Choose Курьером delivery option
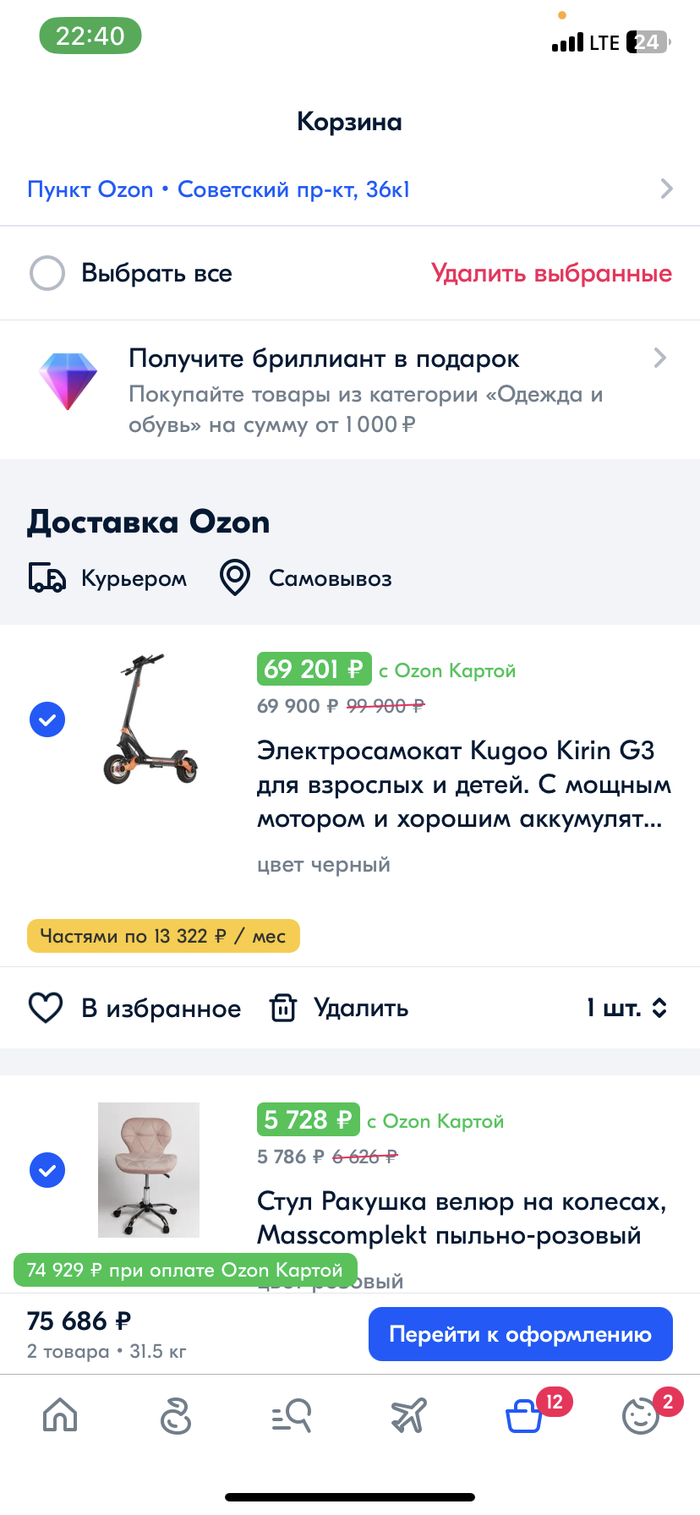Viewport: 700px width, 1515px height. [x=108, y=578]
